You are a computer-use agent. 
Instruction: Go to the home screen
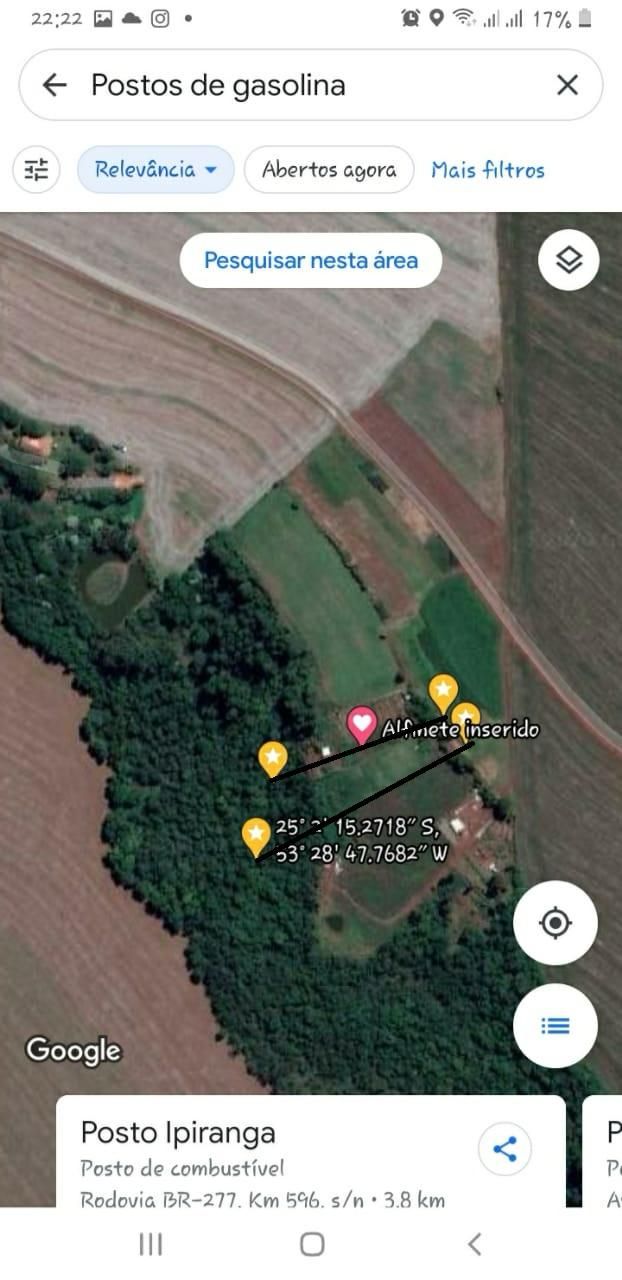point(312,1244)
